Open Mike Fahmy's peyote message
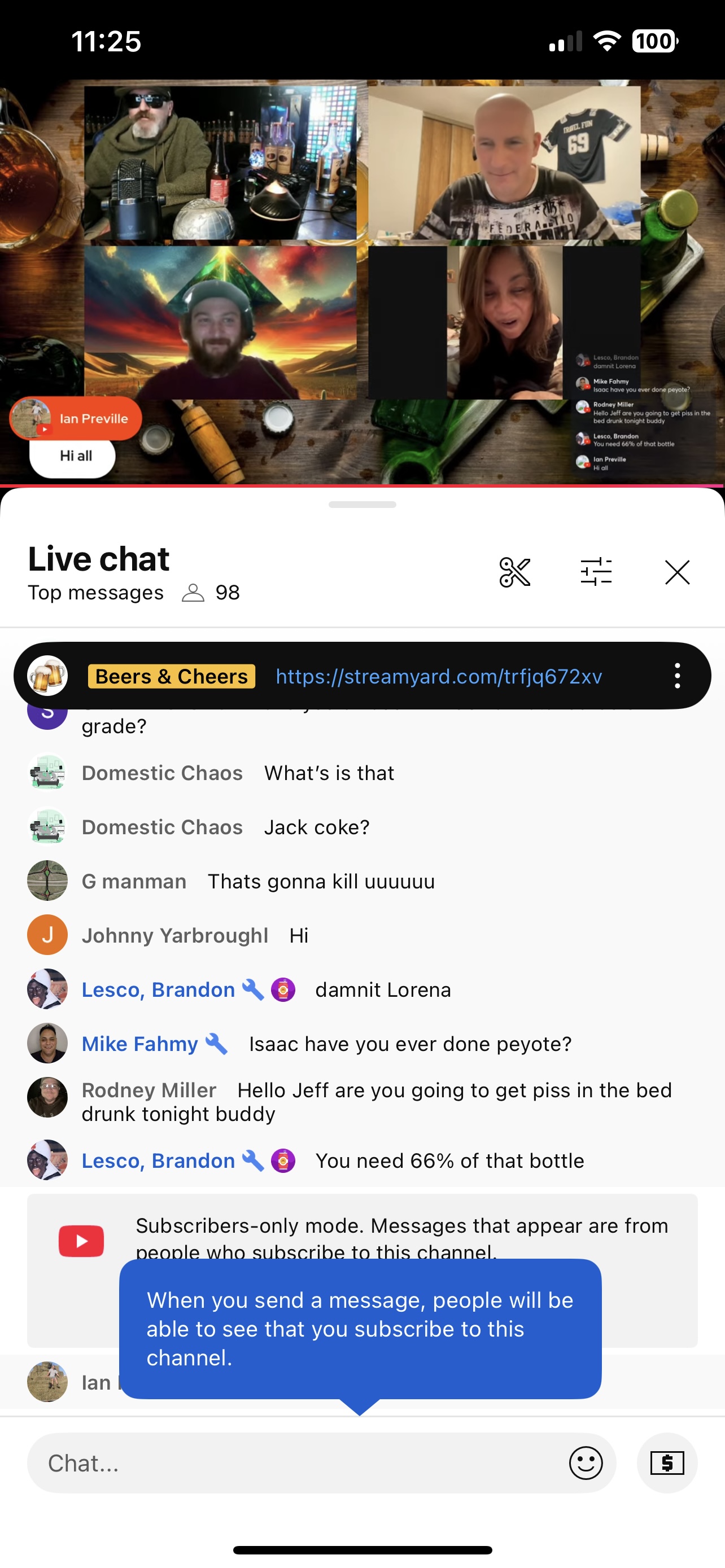Viewport: 725px width, 1568px height. 409,1044
